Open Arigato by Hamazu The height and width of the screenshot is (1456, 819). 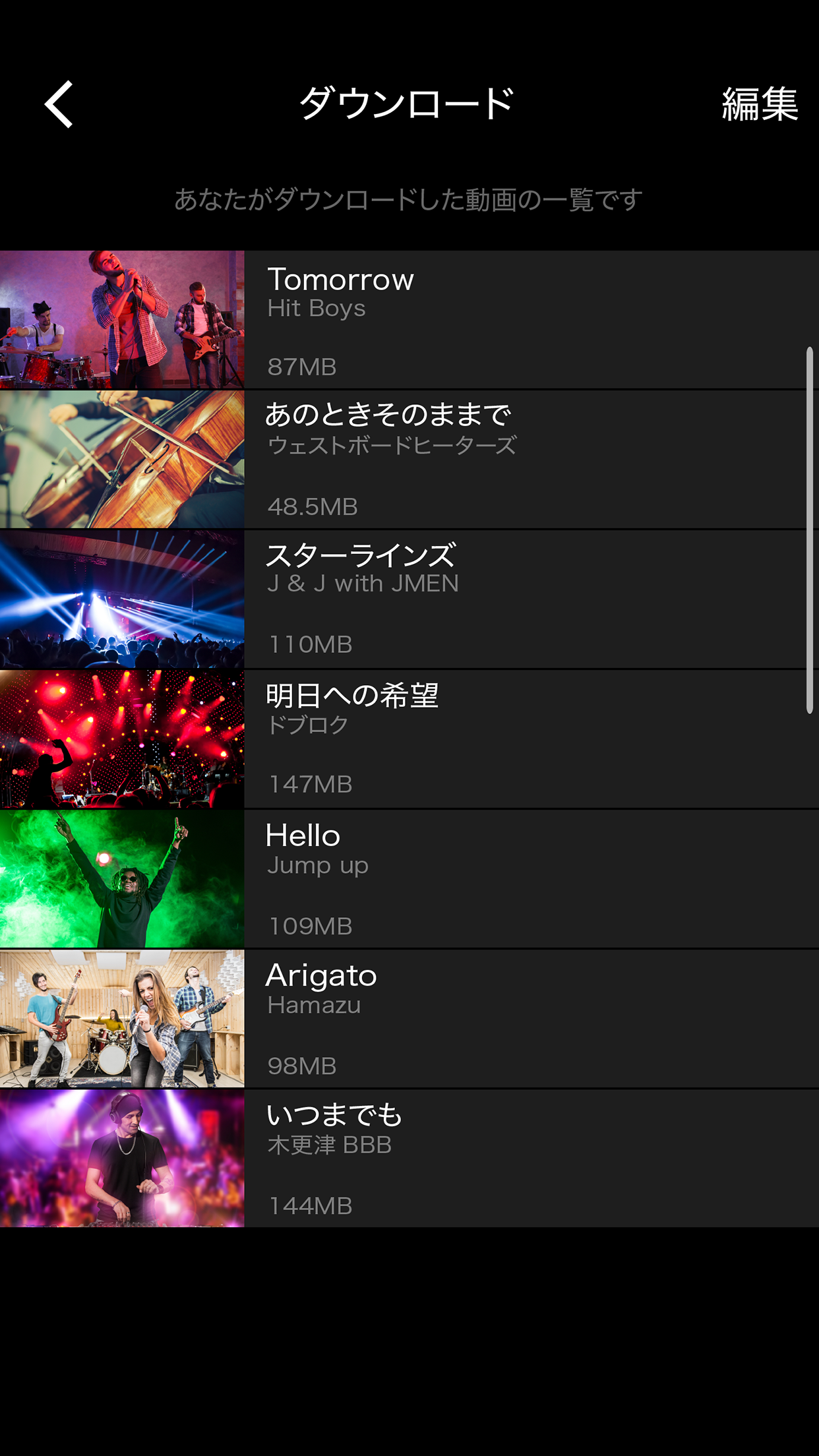tap(409, 1019)
